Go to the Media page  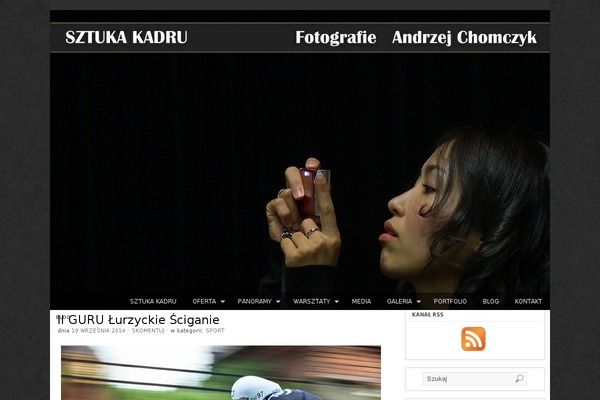361,301
